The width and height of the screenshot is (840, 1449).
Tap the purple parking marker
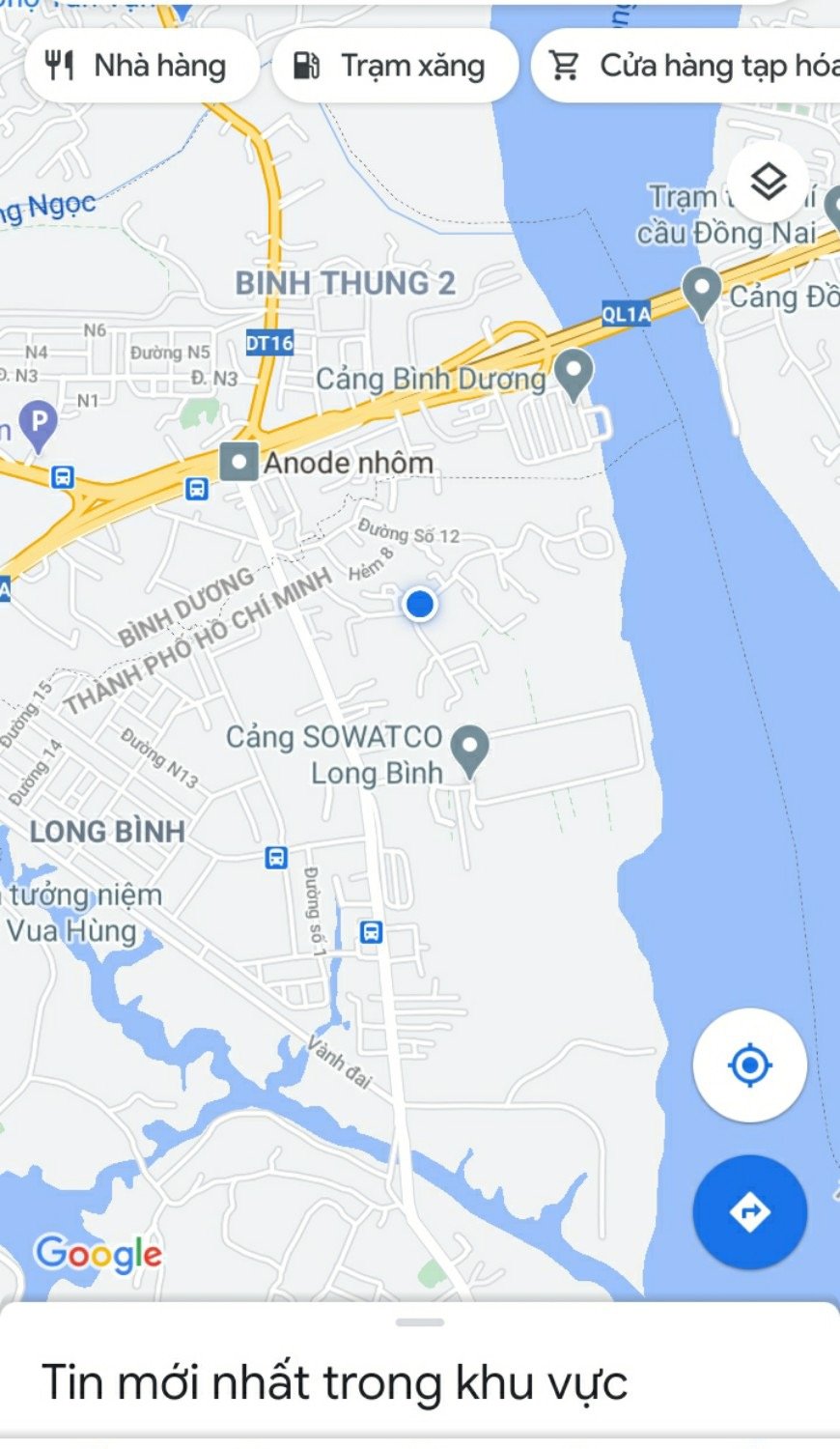point(39,426)
